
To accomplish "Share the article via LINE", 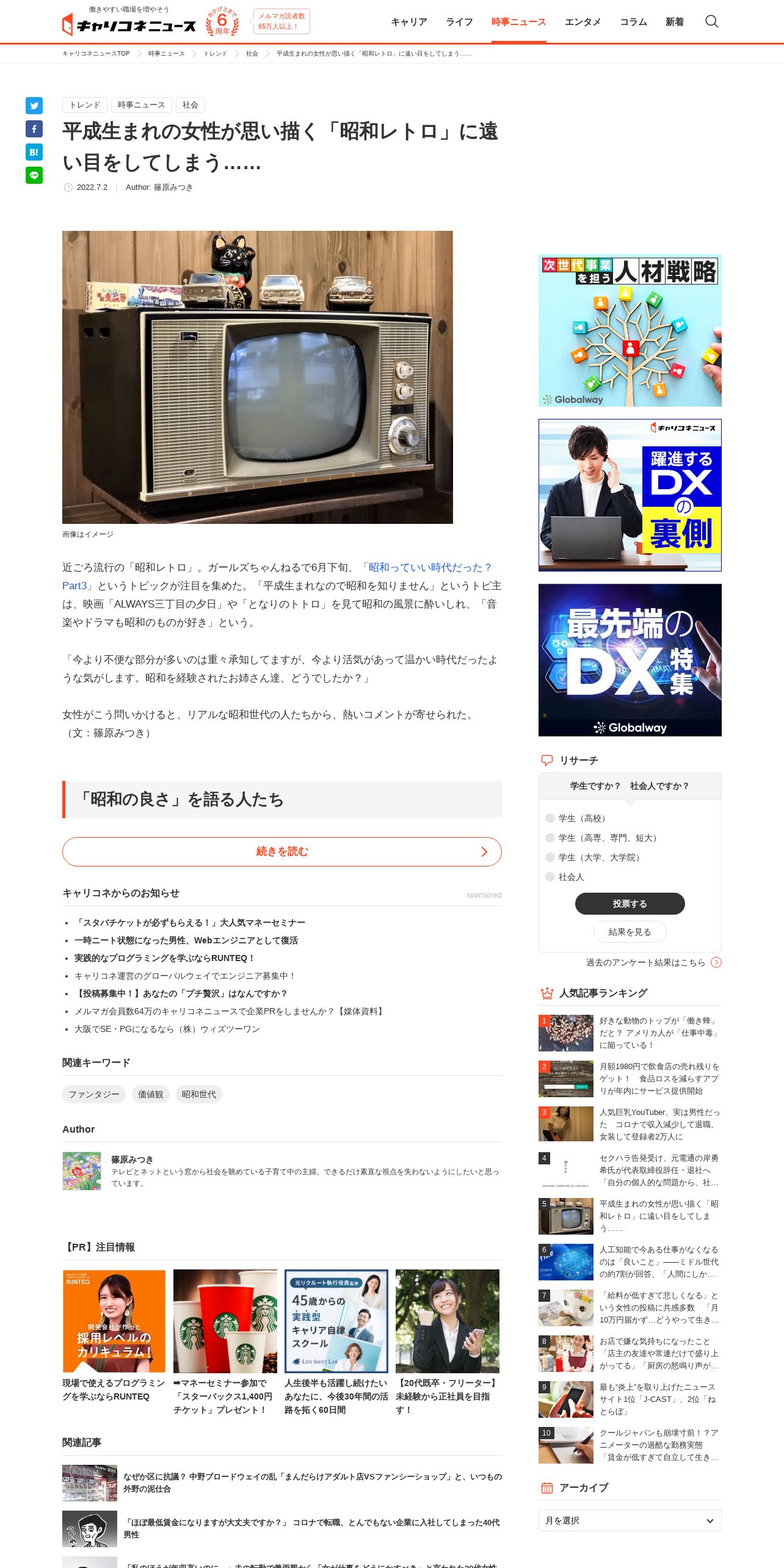I will [x=34, y=175].
